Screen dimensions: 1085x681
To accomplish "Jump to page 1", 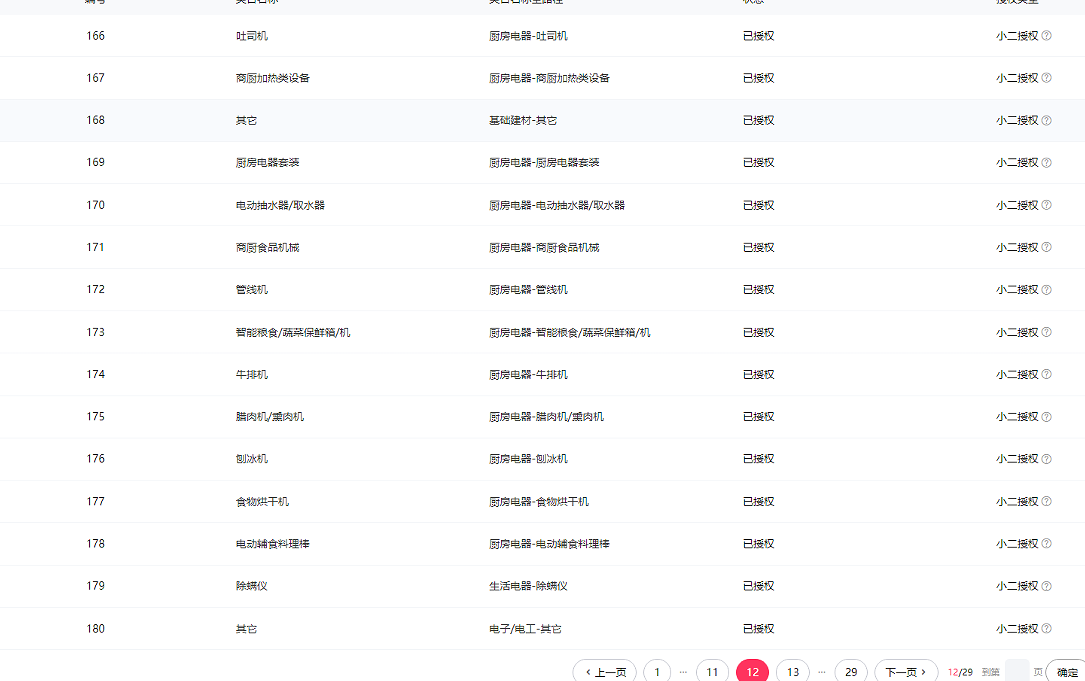I will (x=657, y=672).
